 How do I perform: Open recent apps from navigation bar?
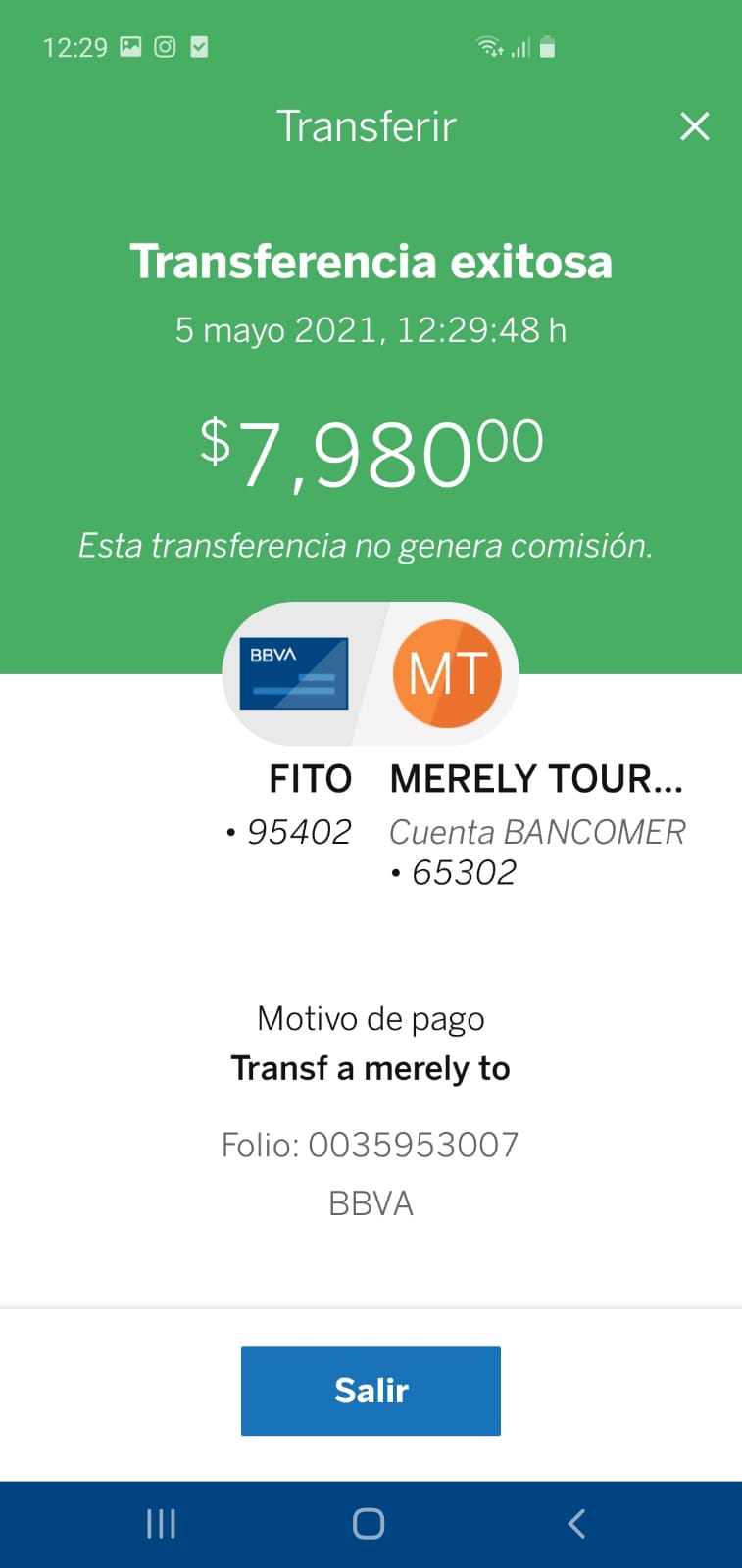161,1523
